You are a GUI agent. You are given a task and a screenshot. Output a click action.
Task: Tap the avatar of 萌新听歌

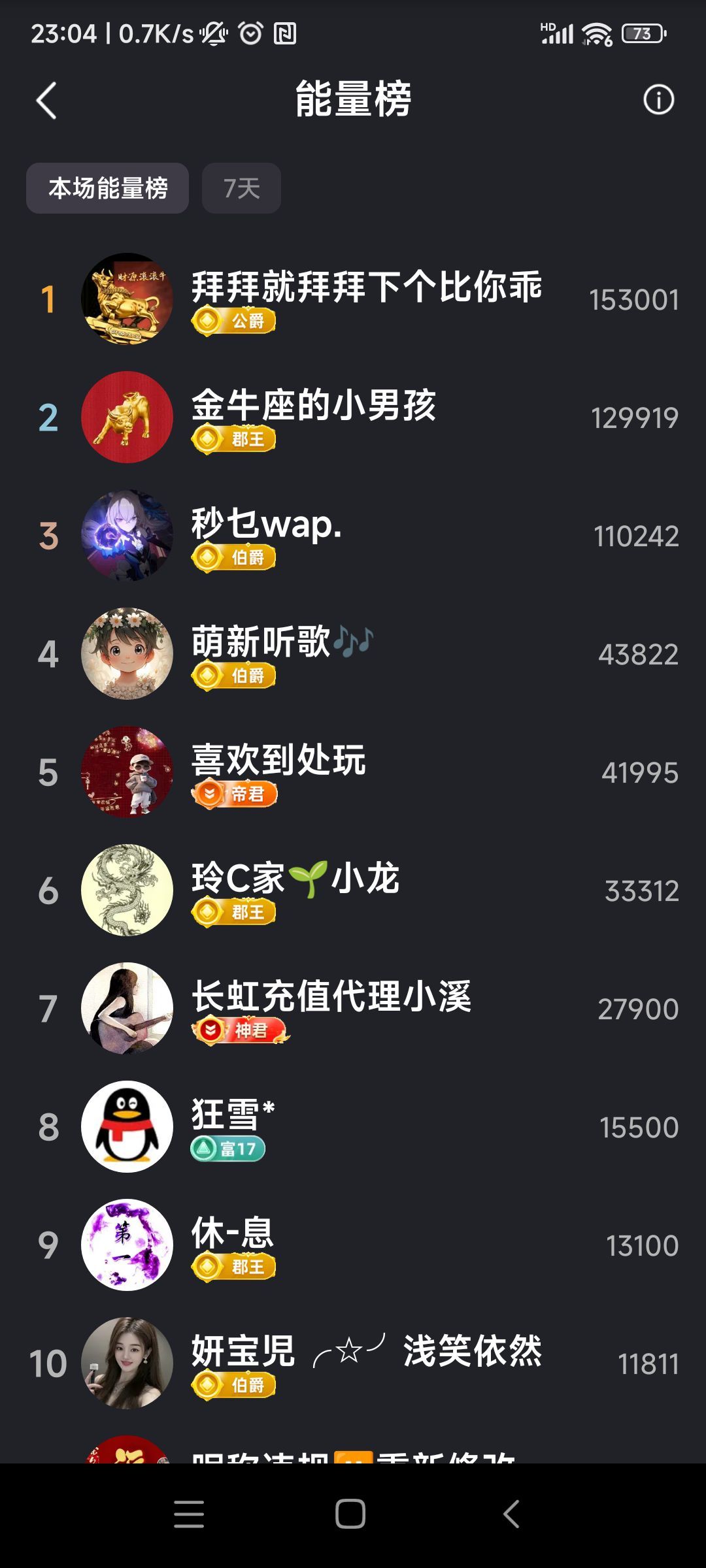click(127, 653)
